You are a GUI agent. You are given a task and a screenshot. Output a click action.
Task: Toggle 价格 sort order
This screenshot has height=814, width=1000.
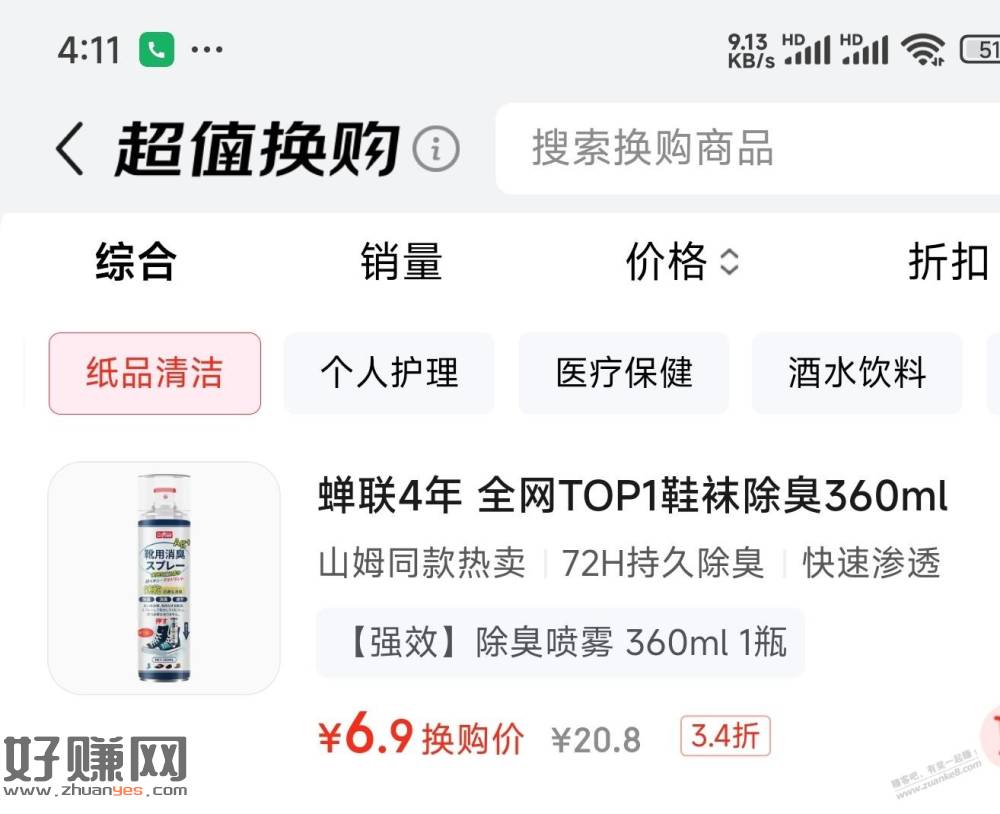682,263
